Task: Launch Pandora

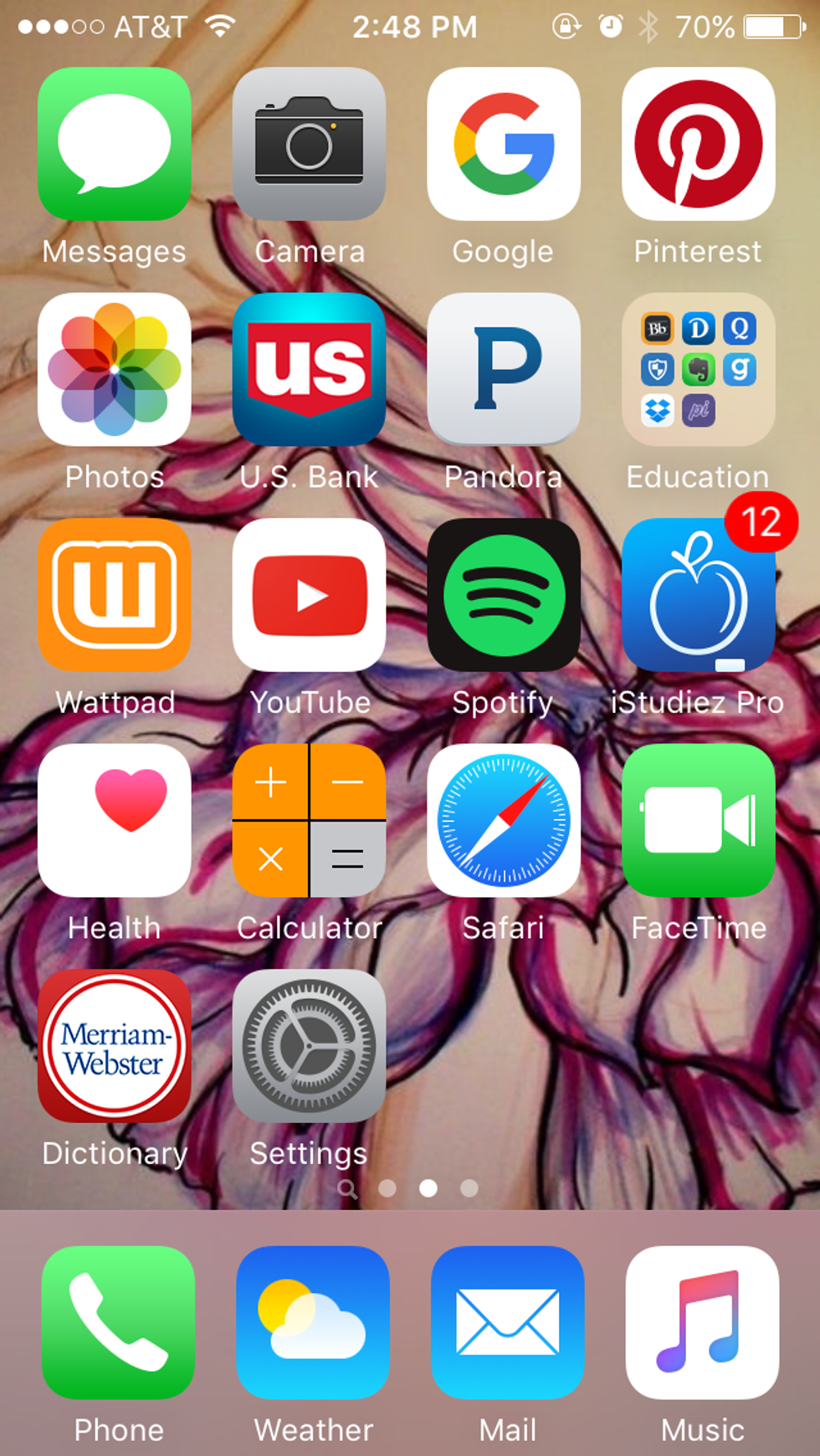Action: (504, 369)
